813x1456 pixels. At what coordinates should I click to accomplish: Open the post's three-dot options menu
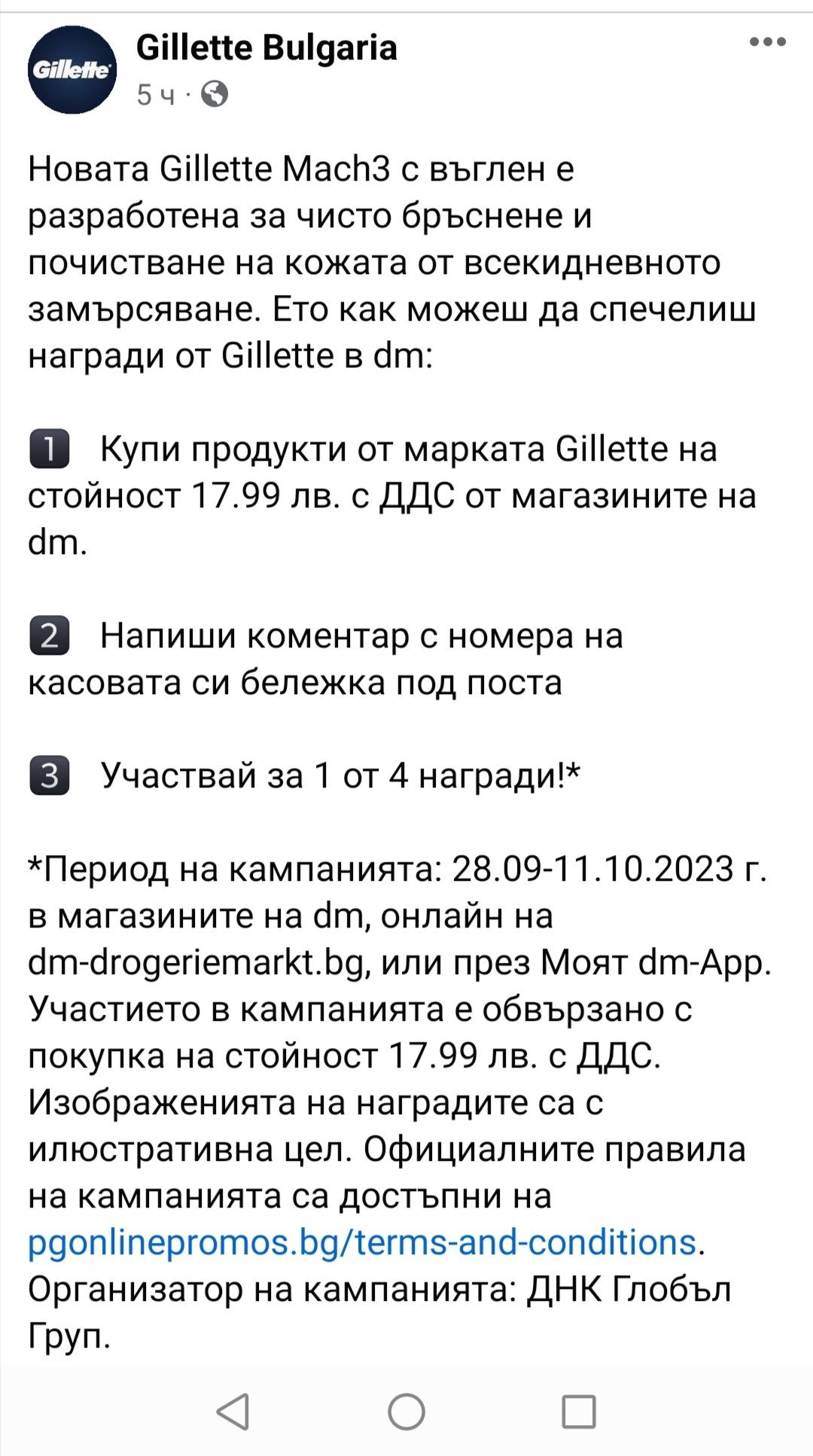click(x=768, y=42)
